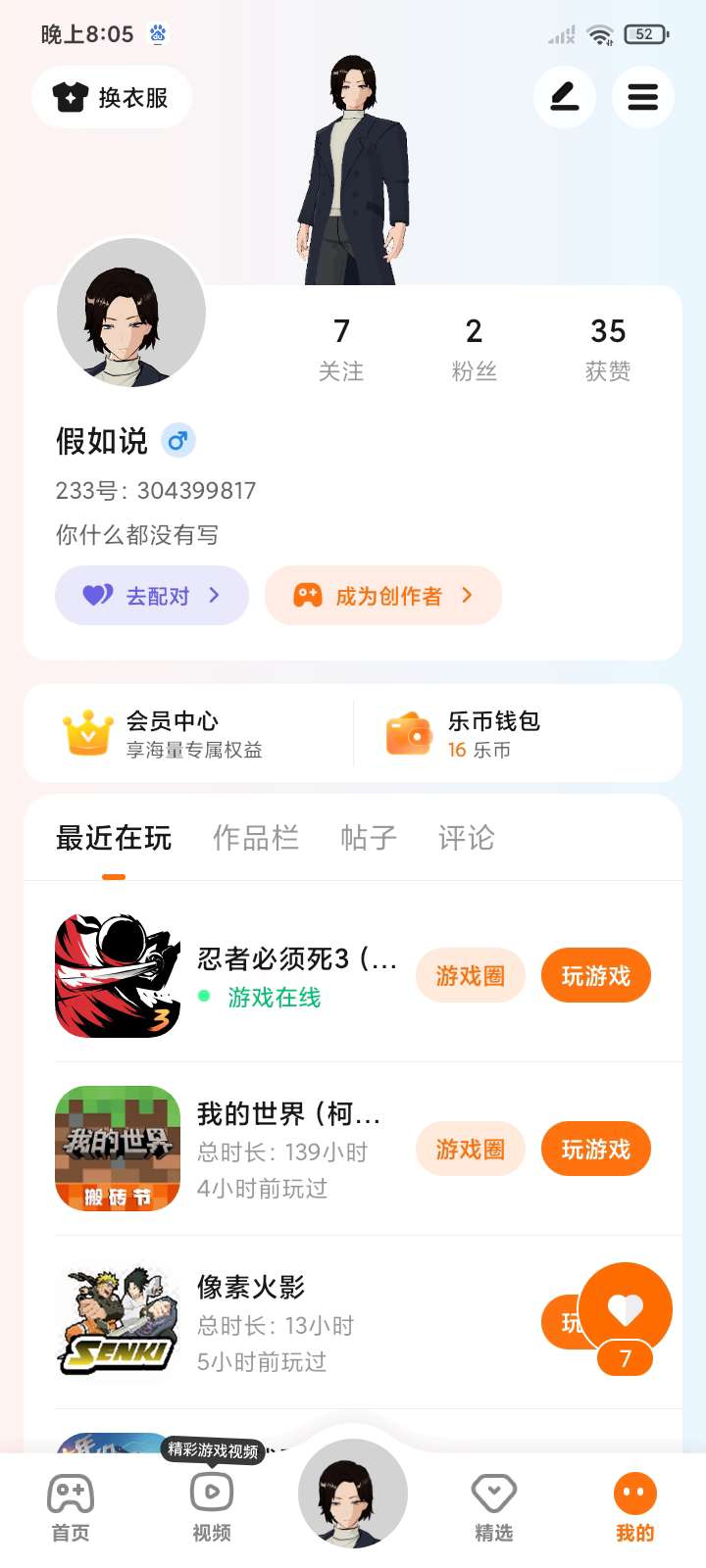The image size is (706, 1568).
Task: Open the 去配对 matching button
Action: coord(152,595)
